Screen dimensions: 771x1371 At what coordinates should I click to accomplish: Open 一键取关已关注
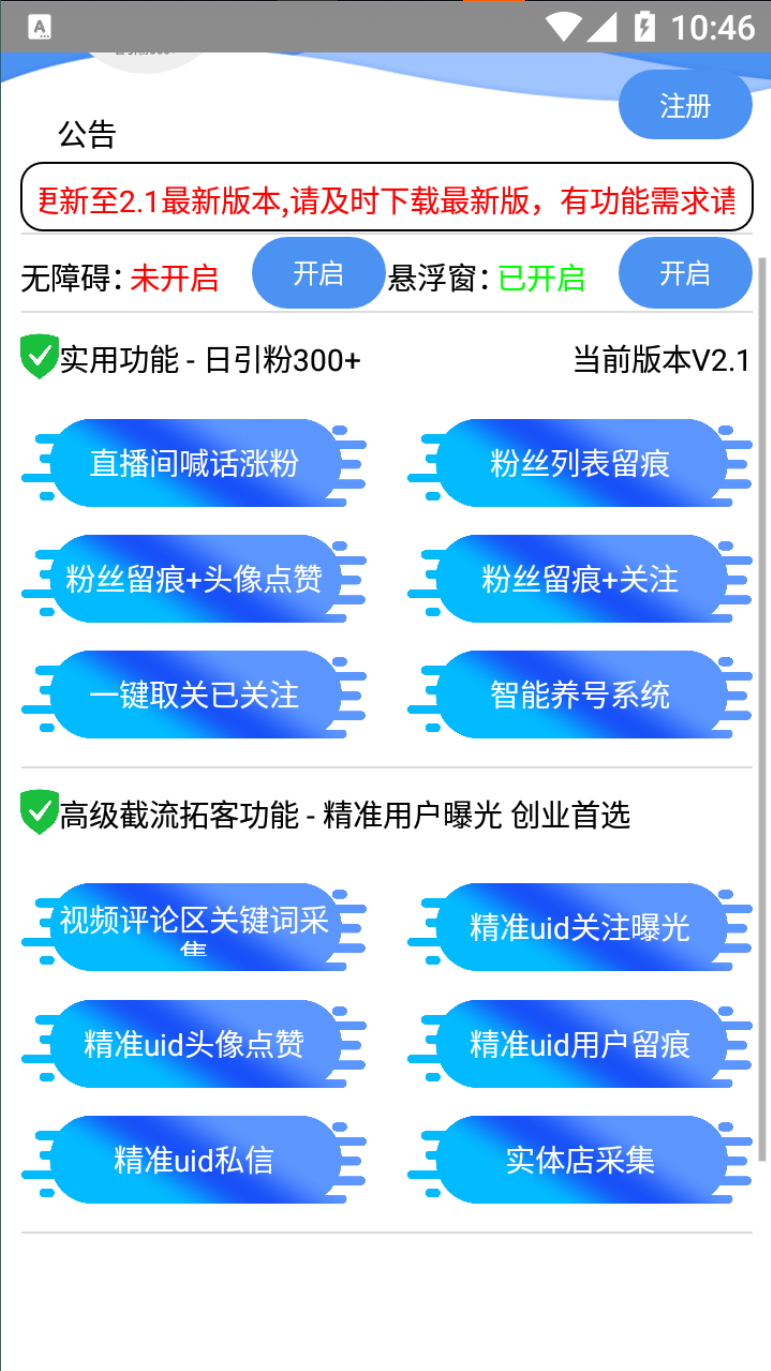point(196,695)
